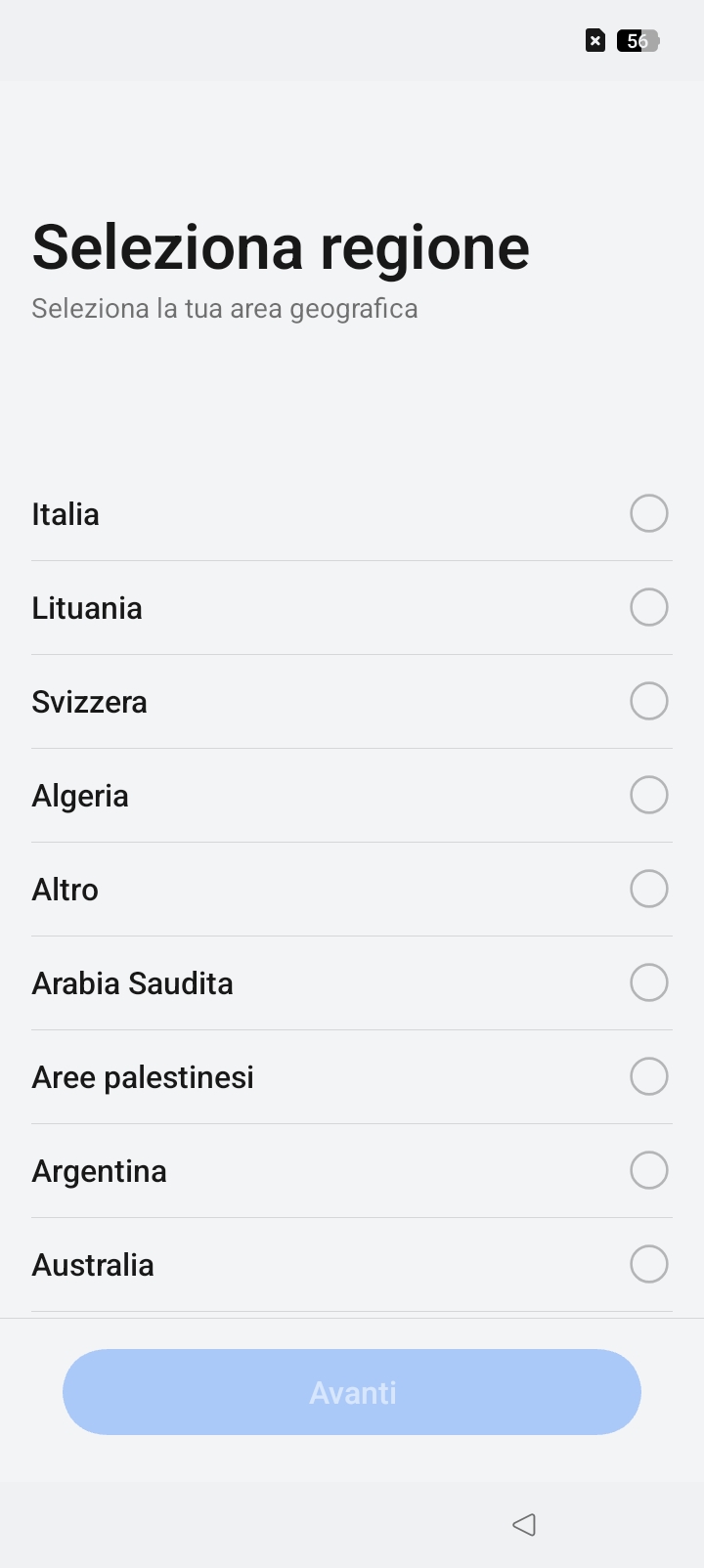Screen dimensions: 704x1568
Task: Tap the Avanti button
Action: [x=352, y=1392]
